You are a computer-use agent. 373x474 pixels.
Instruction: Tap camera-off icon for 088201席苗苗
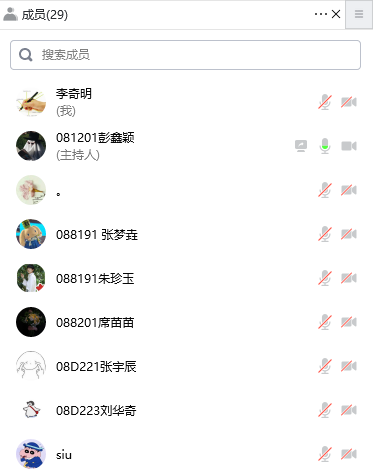click(349, 322)
